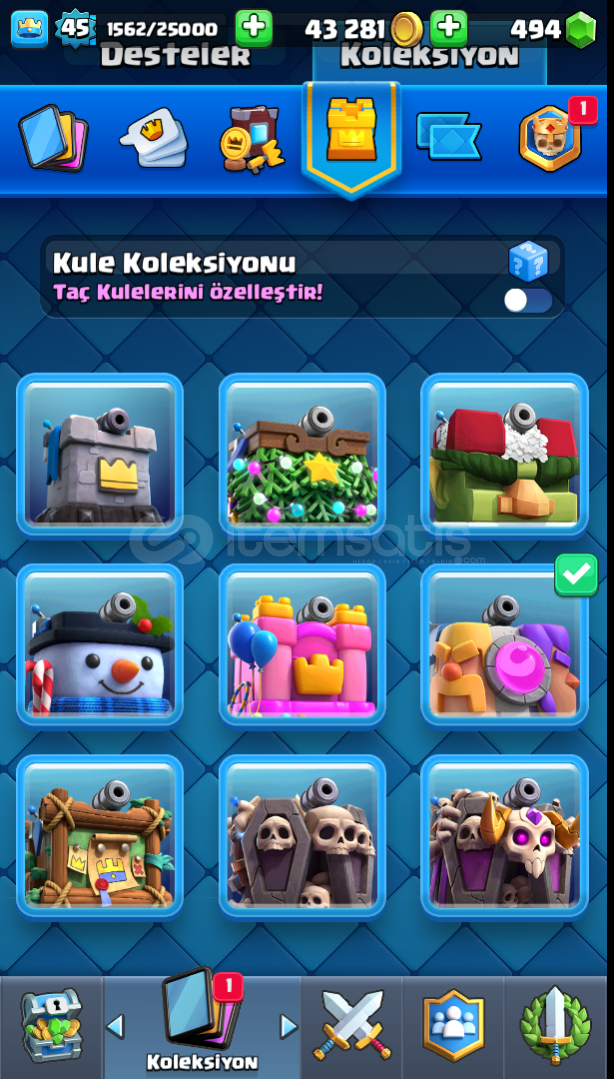614x1079 pixels.
Task: Select the default grey stone tower skin
Action: pos(100,456)
